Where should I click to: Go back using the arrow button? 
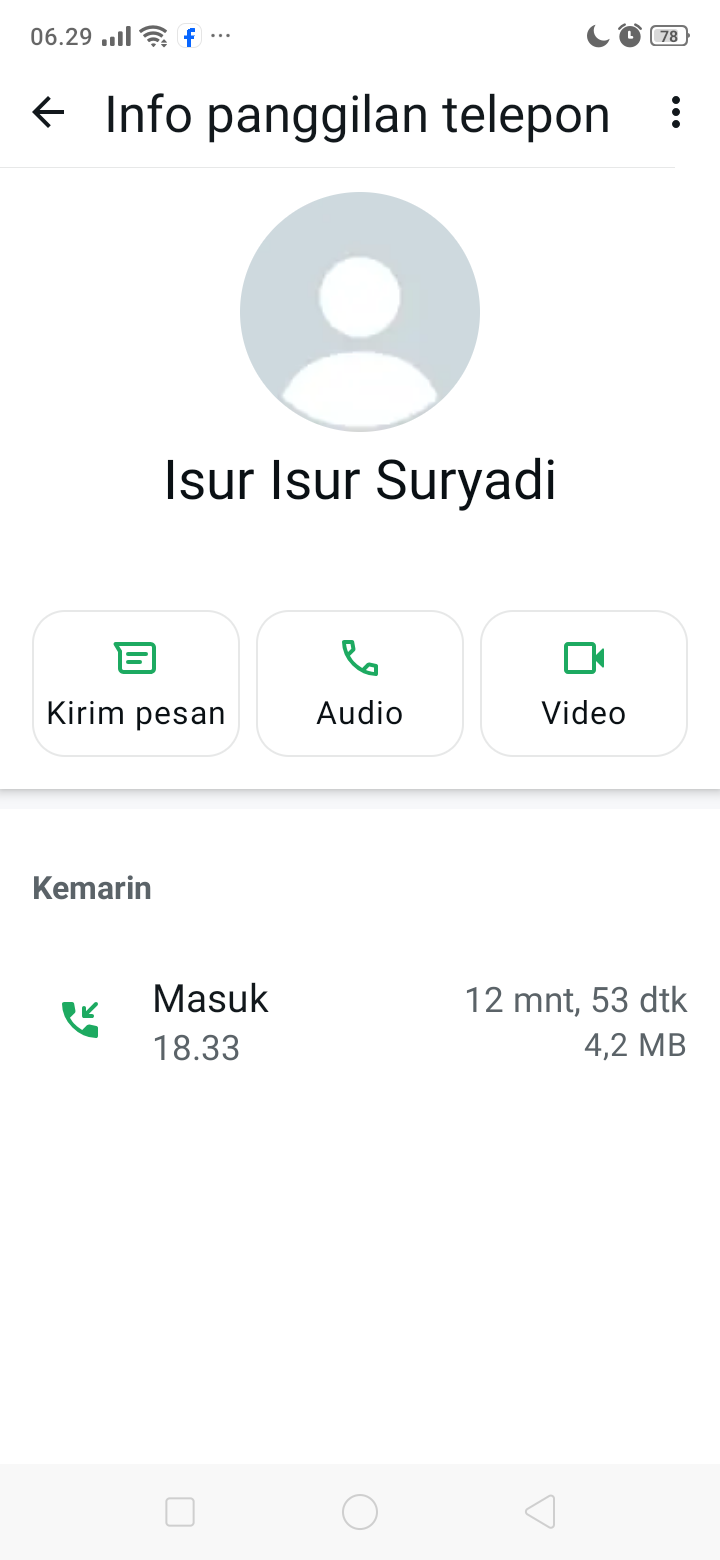[x=47, y=112]
